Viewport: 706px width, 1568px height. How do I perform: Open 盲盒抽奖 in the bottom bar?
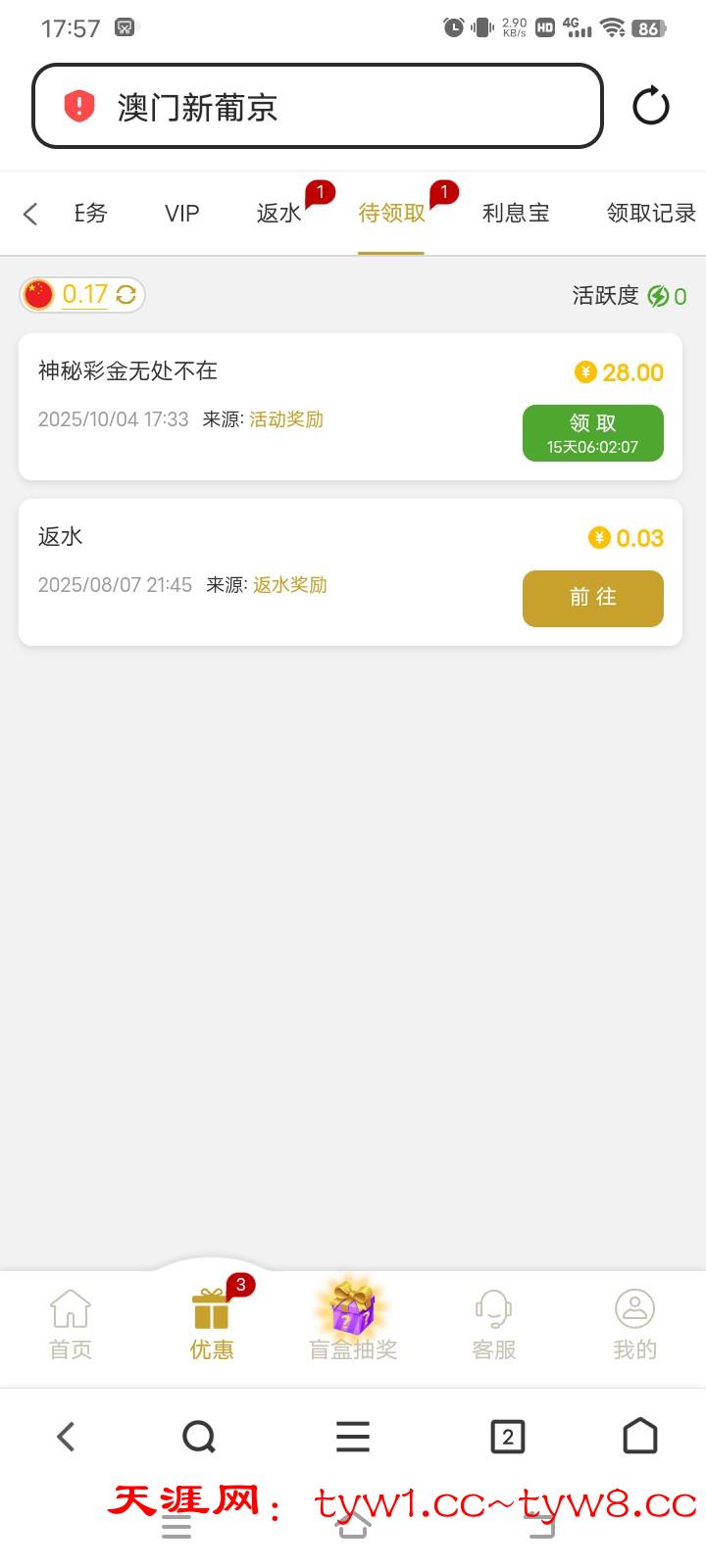(353, 1324)
